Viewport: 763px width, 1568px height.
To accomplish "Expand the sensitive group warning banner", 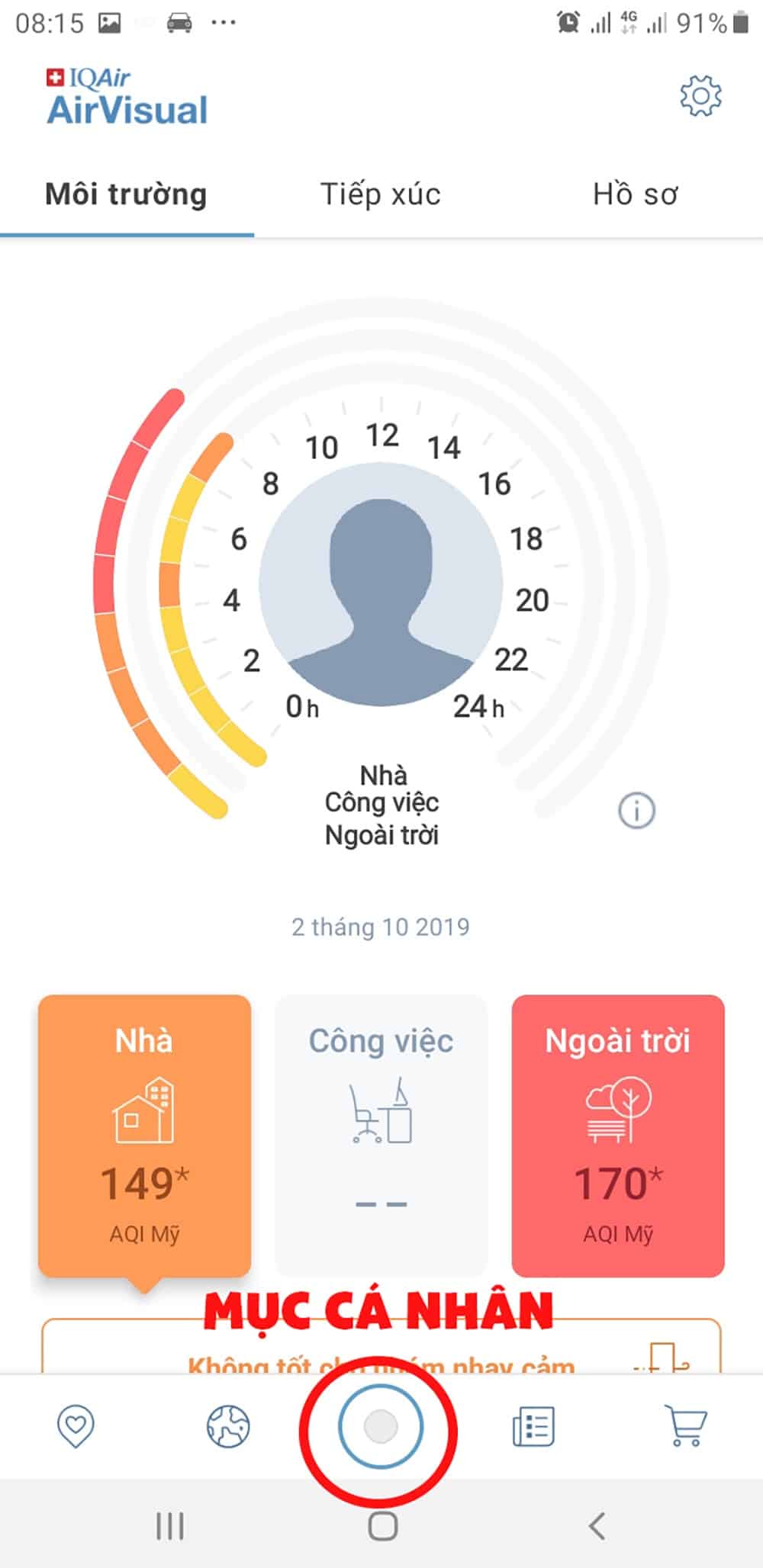I will pyautogui.click(x=381, y=1365).
